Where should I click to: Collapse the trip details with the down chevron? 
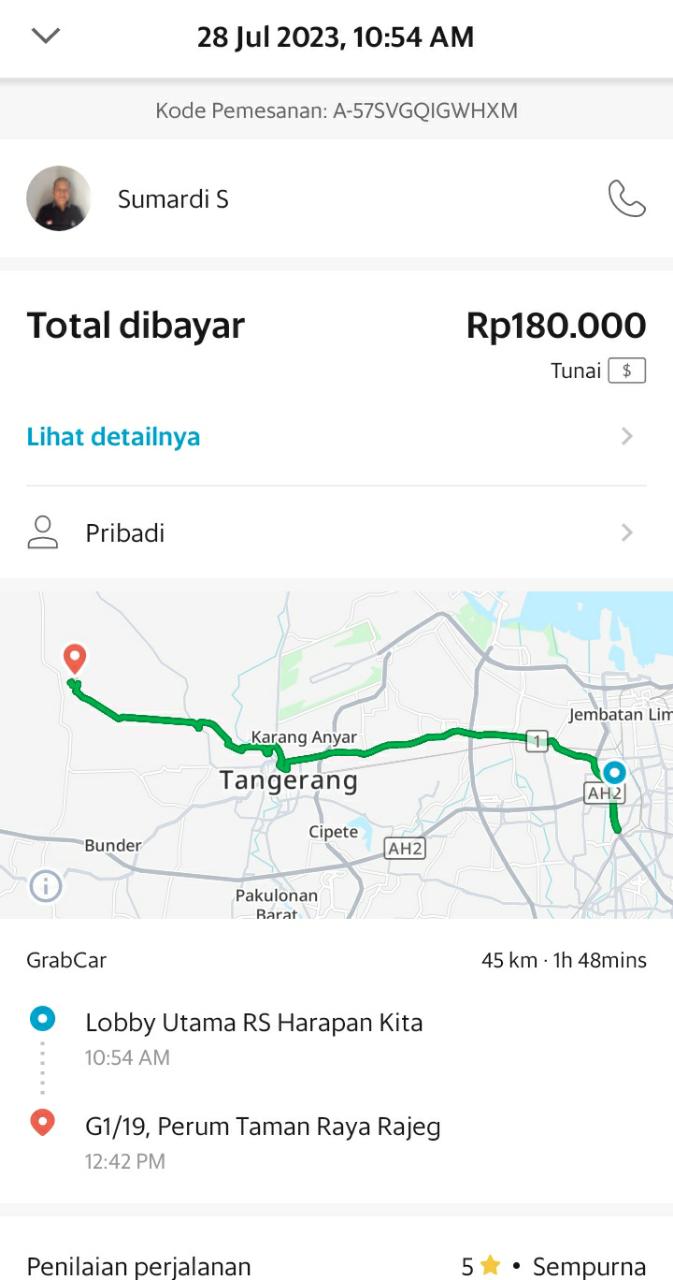tap(46, 37)
